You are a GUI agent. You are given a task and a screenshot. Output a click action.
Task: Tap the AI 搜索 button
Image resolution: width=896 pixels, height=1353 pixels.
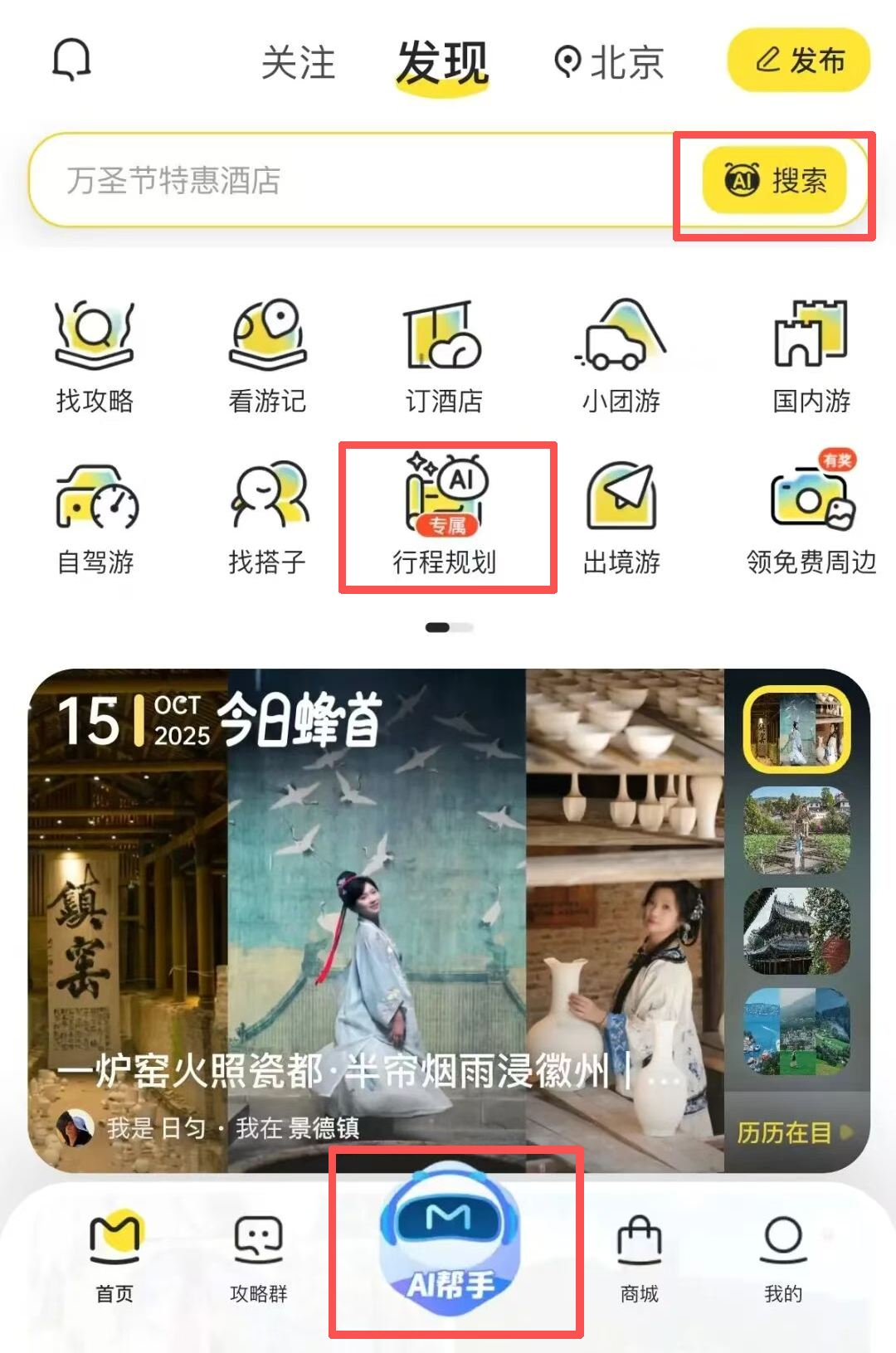[775, 180]
